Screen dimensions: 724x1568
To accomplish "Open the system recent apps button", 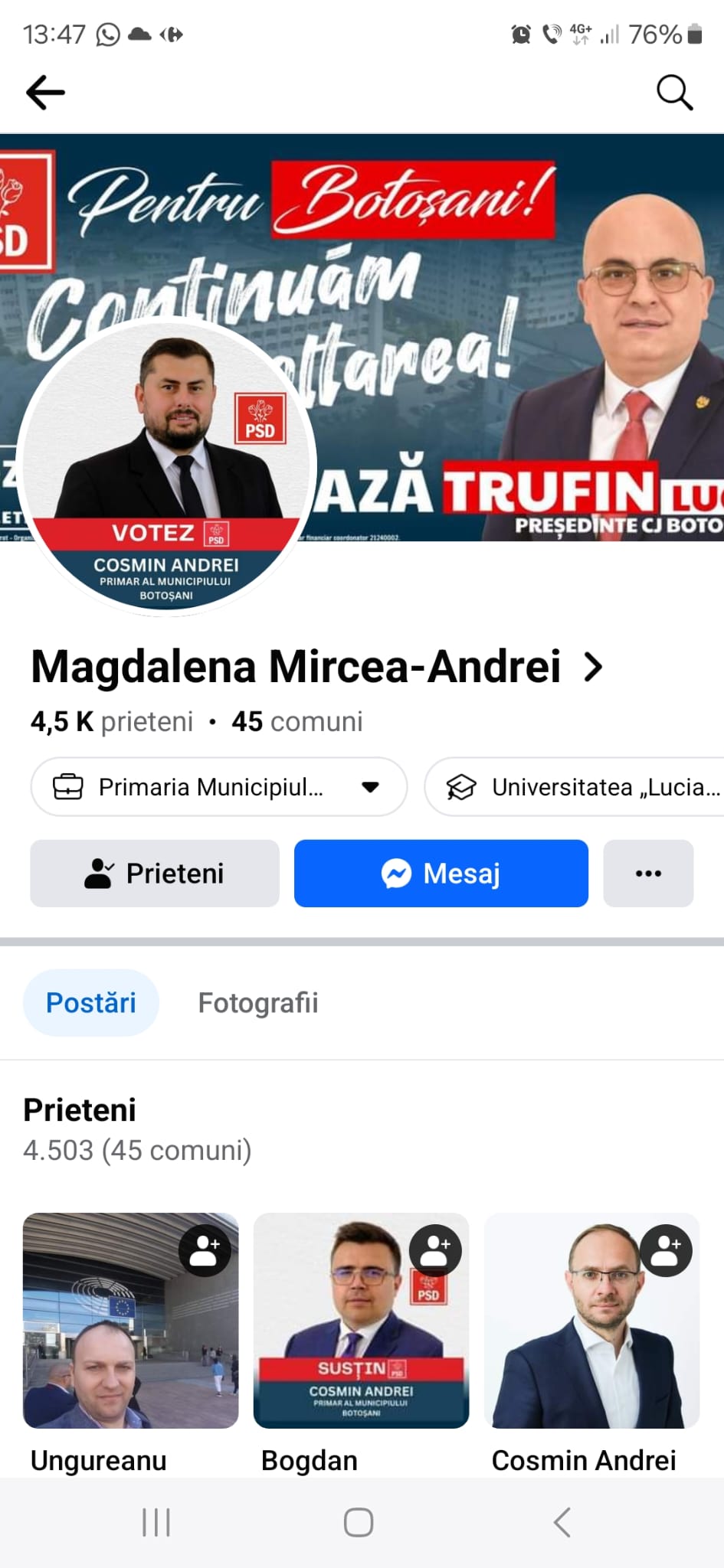I will [x=156, y=1522].
